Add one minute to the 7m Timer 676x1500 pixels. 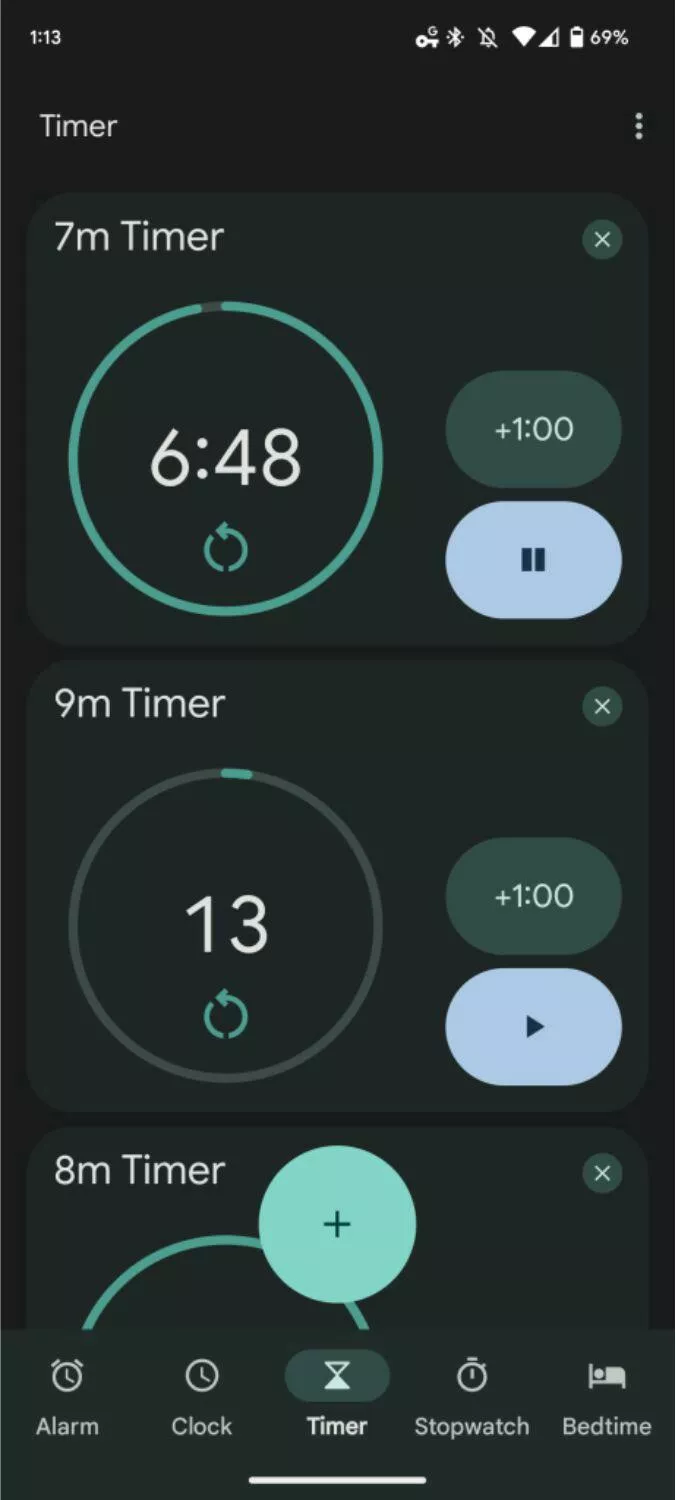pyautogui.click(x=533, y=429)
